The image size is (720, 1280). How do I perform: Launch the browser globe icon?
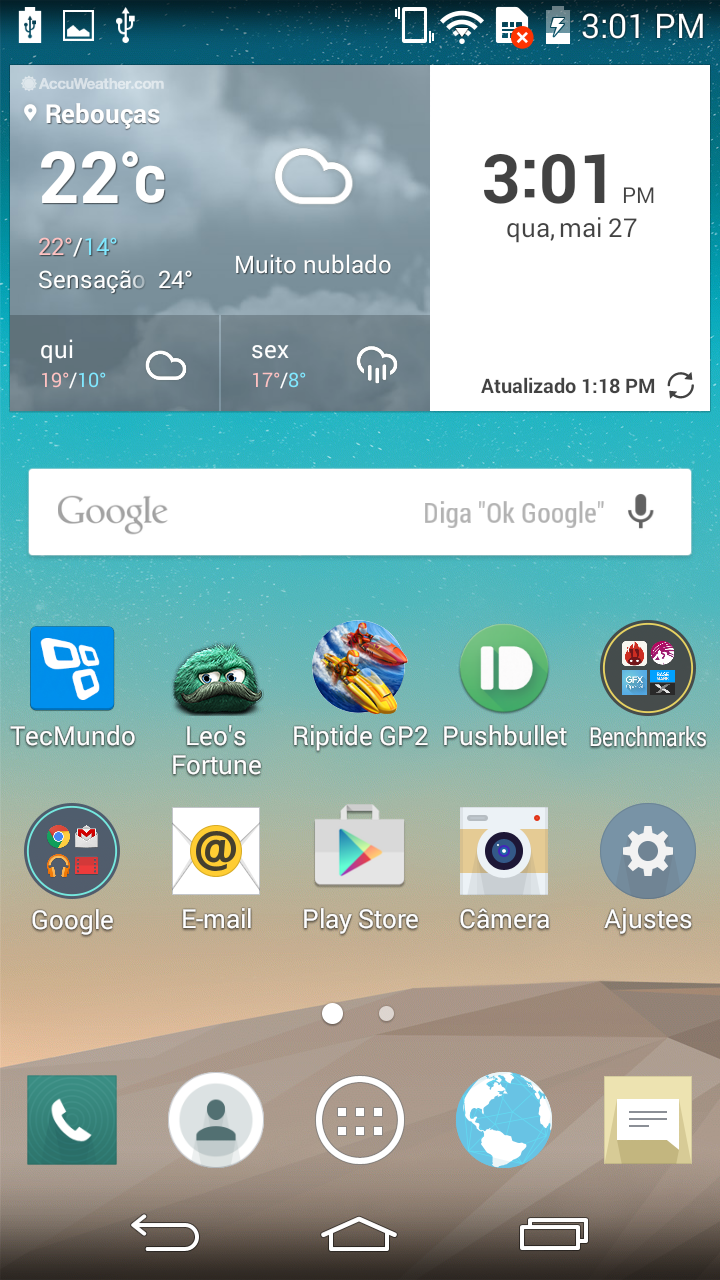[504, 1120]
